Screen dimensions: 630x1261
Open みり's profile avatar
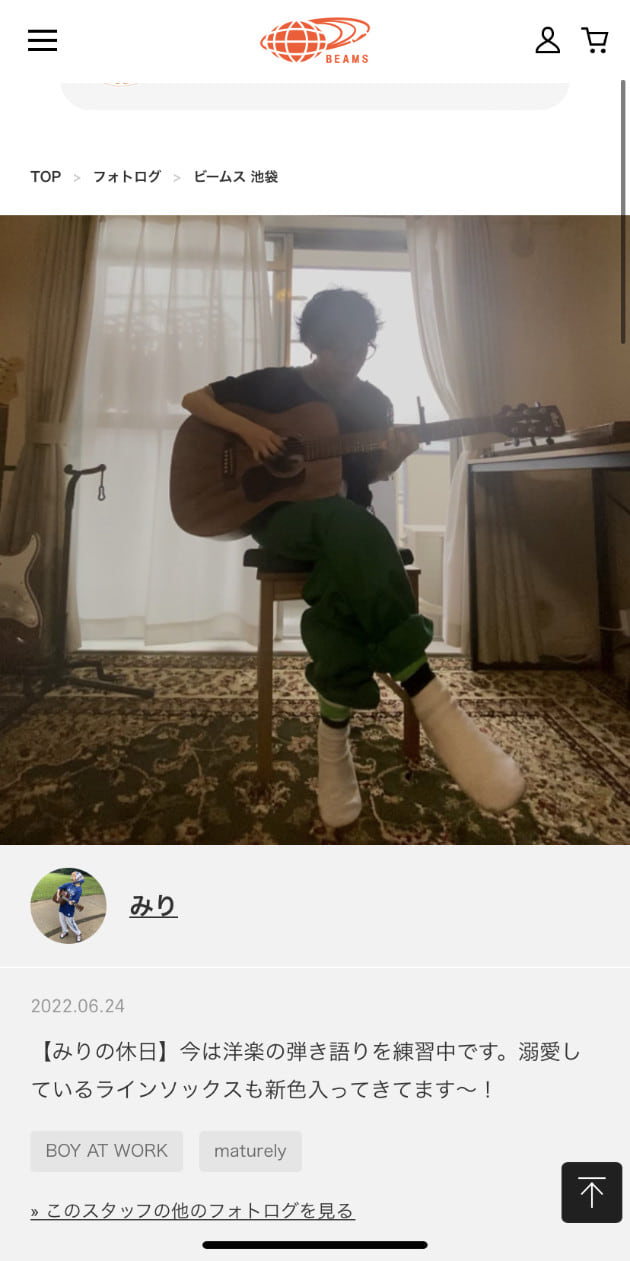(68, 906)
